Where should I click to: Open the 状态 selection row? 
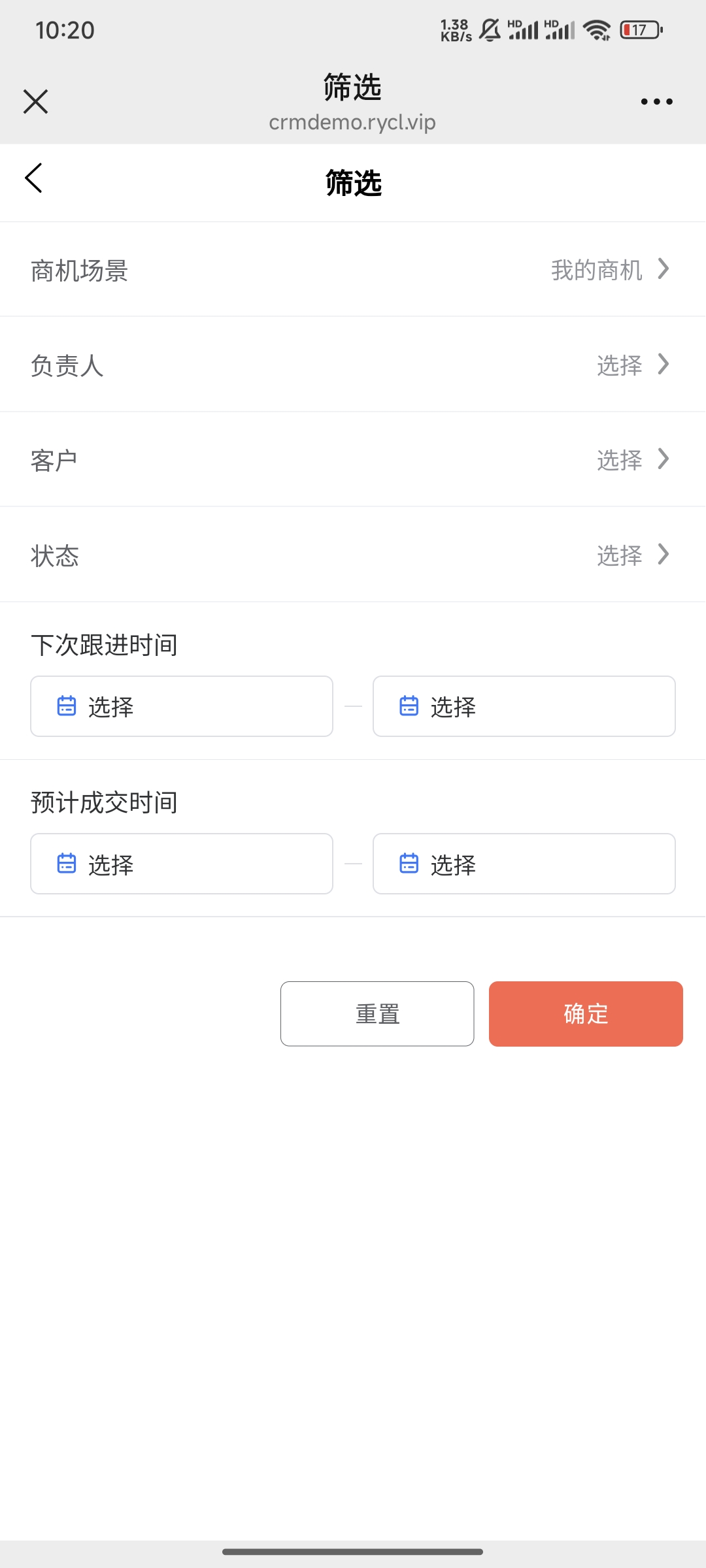(353, 555)
